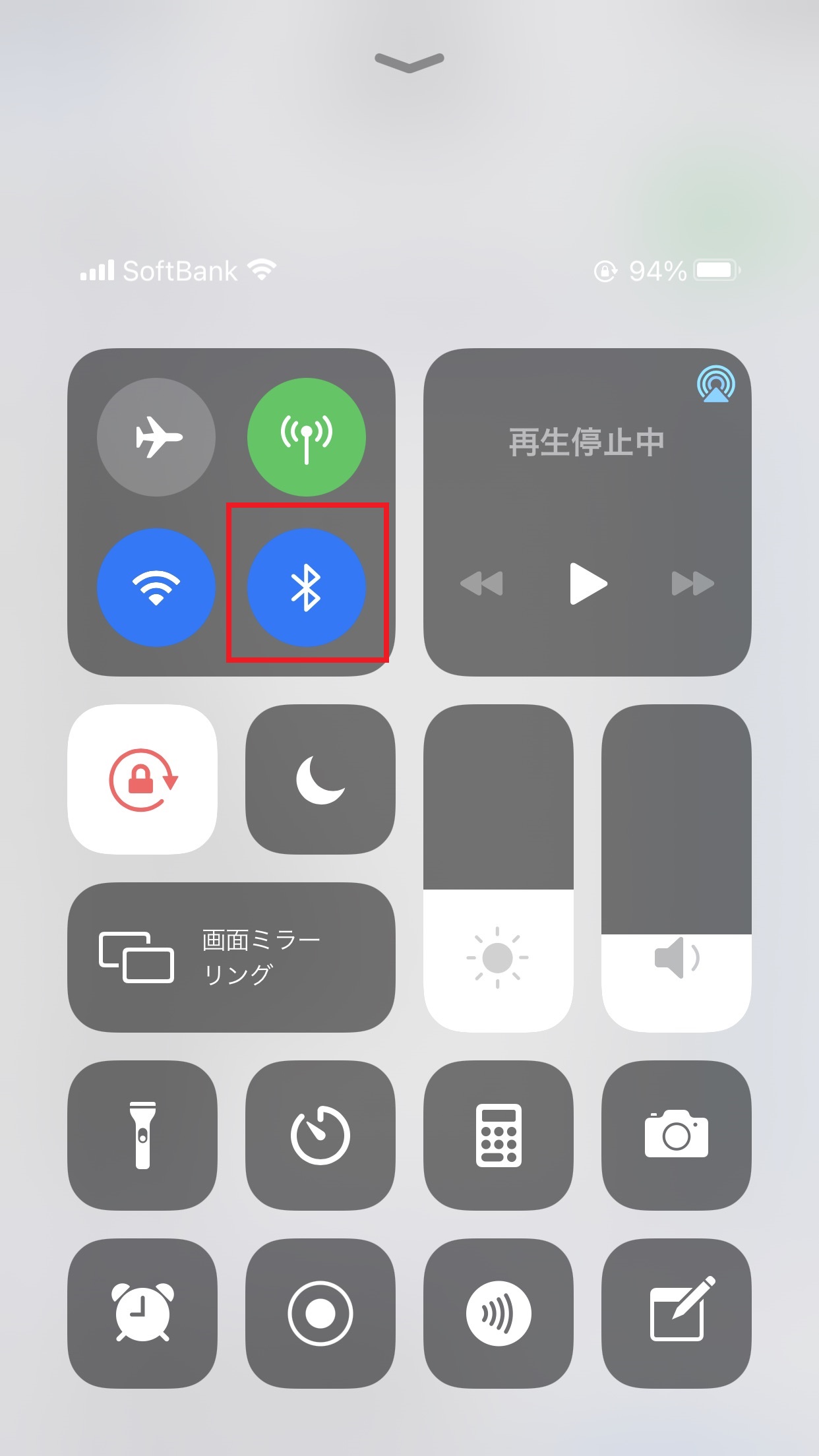
Task: Skip to the previous track
Action: coord(481,584)
